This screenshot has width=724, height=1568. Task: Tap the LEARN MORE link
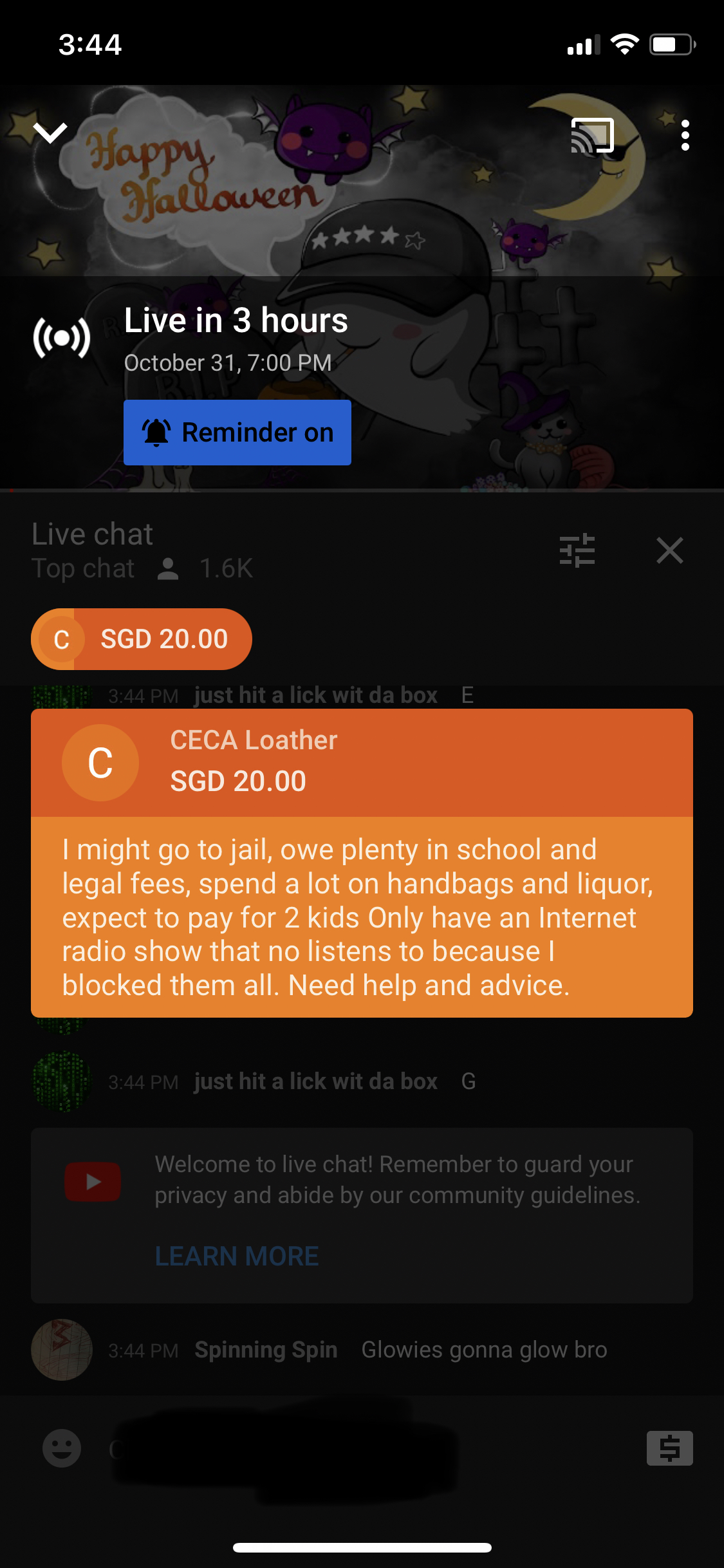(237, 1256)
